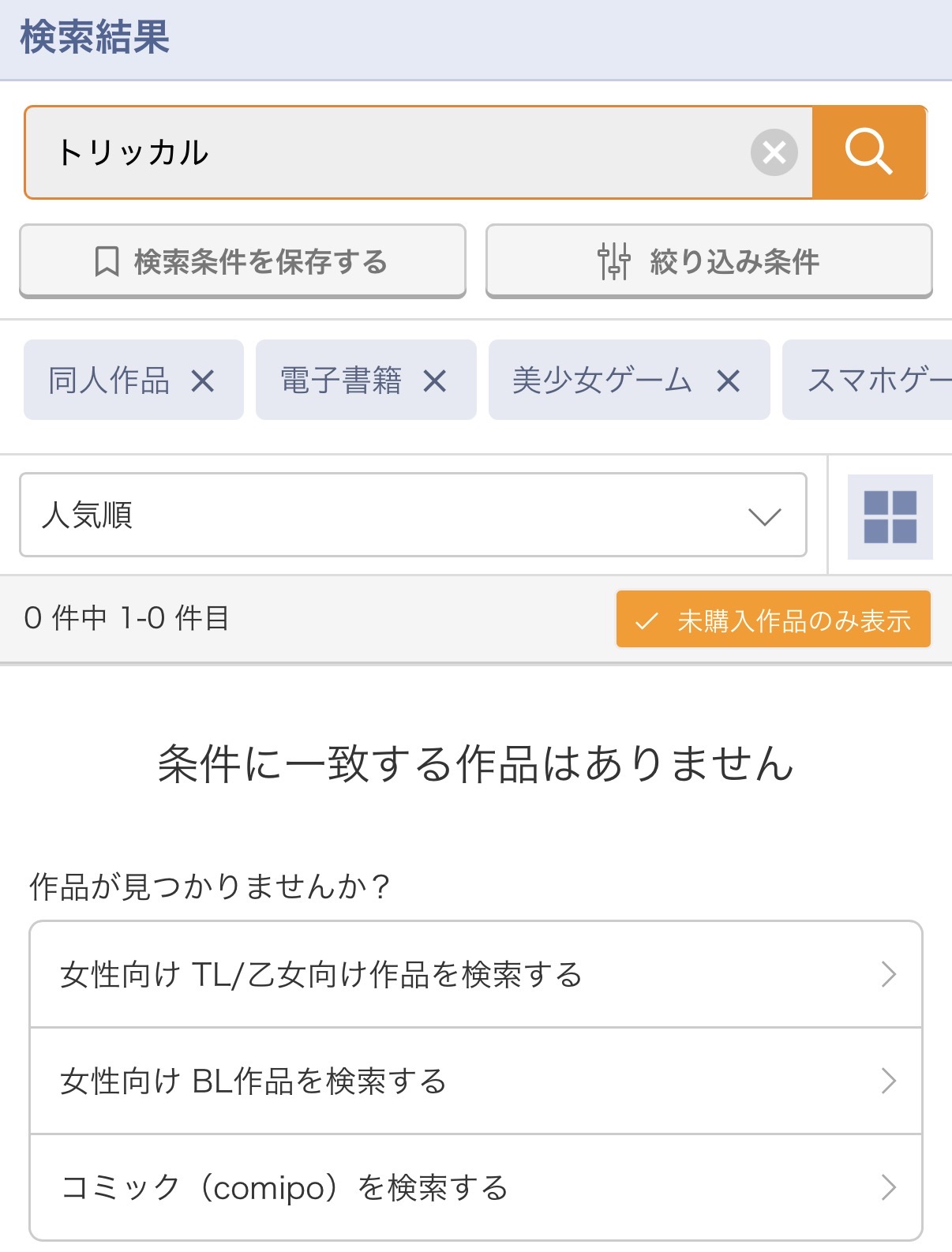Expand the 人気順 sort dropdown
Image resolution: width=952 pixels, height=1252 pixels.
pyautogui.click(x=413, y=515)
